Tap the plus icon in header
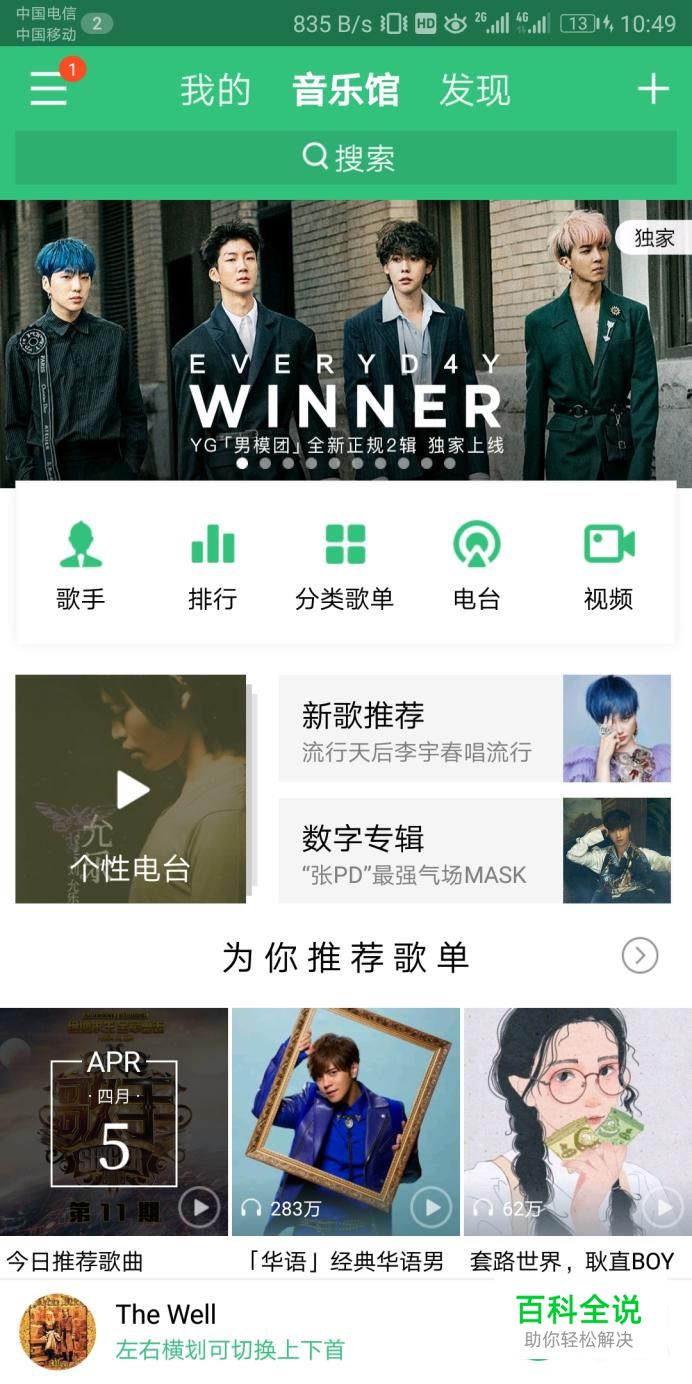Image resolution: width=692 pixels, height=1384 pixels. pos(653,89)
